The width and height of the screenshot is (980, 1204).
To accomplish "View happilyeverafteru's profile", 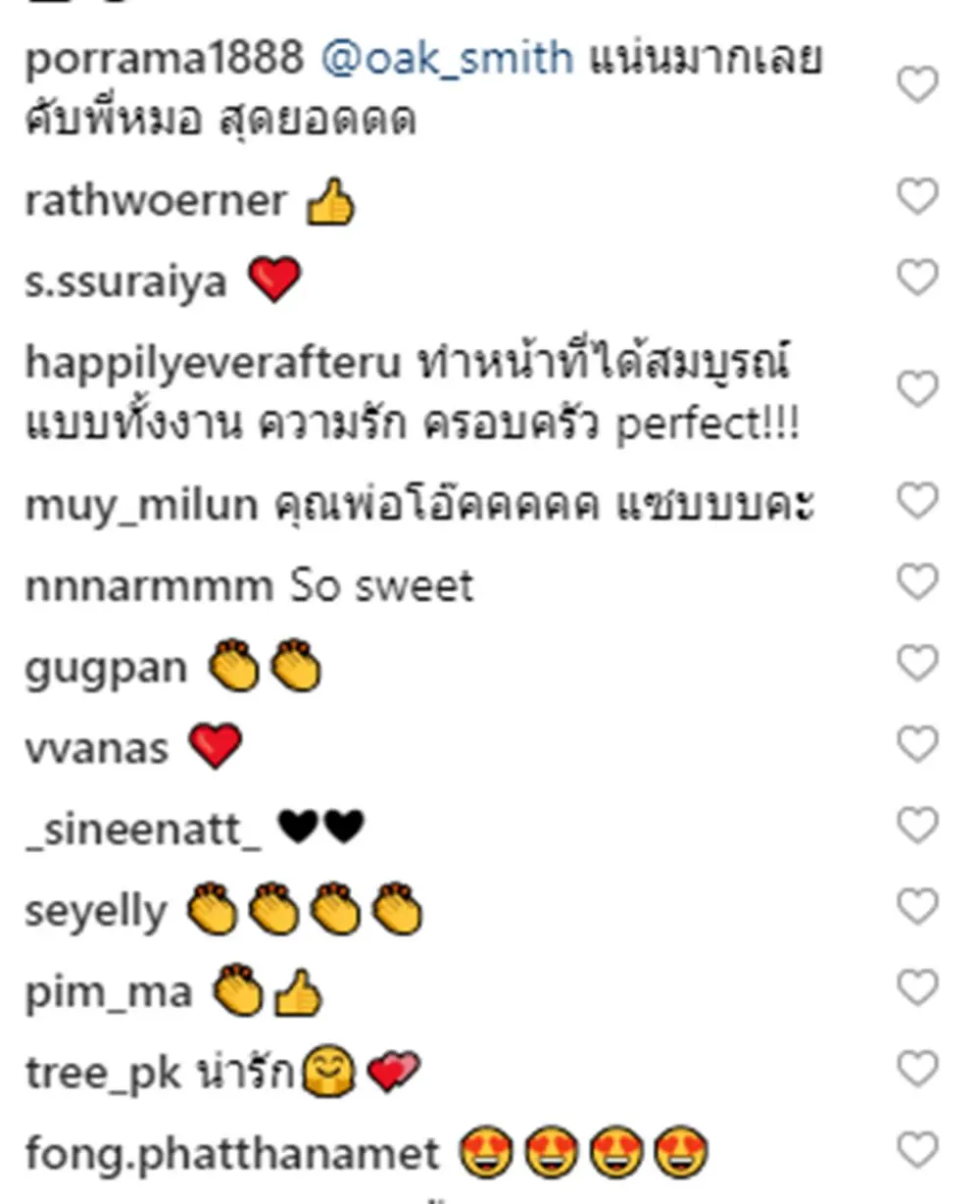I will [213, 364].
